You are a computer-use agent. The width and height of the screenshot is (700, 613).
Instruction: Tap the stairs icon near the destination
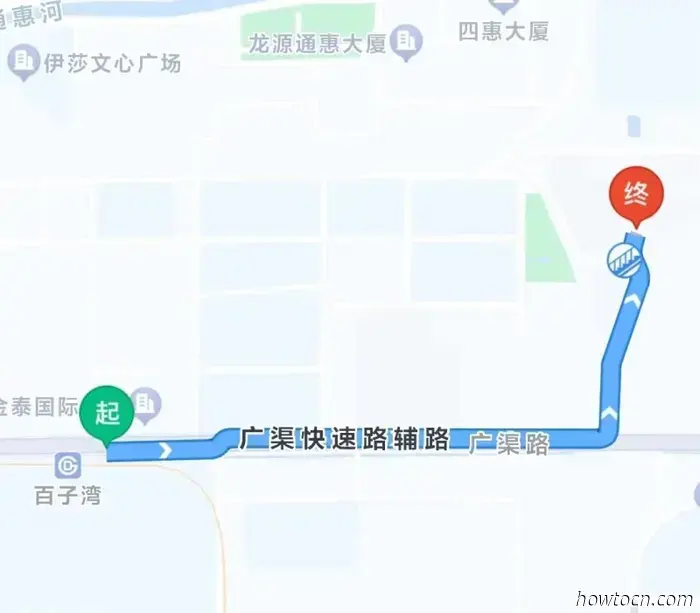coord(622,261)
